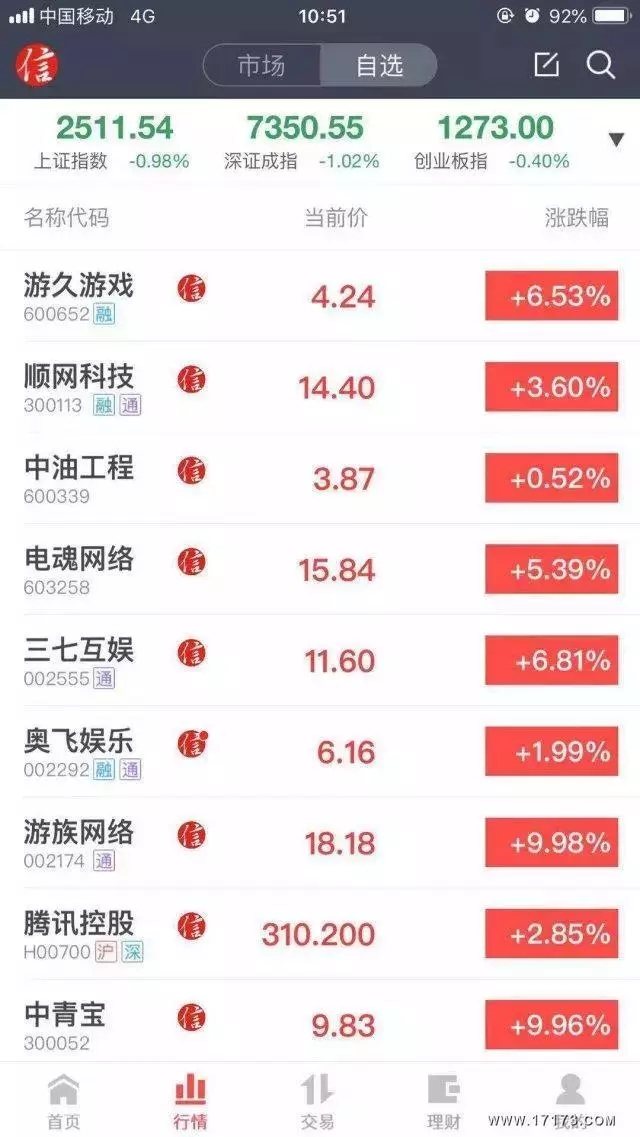The height and width of the screenshot is (1137, 640).
Task: Open the 游久游戏 stock row
Action: click(320, 296)
